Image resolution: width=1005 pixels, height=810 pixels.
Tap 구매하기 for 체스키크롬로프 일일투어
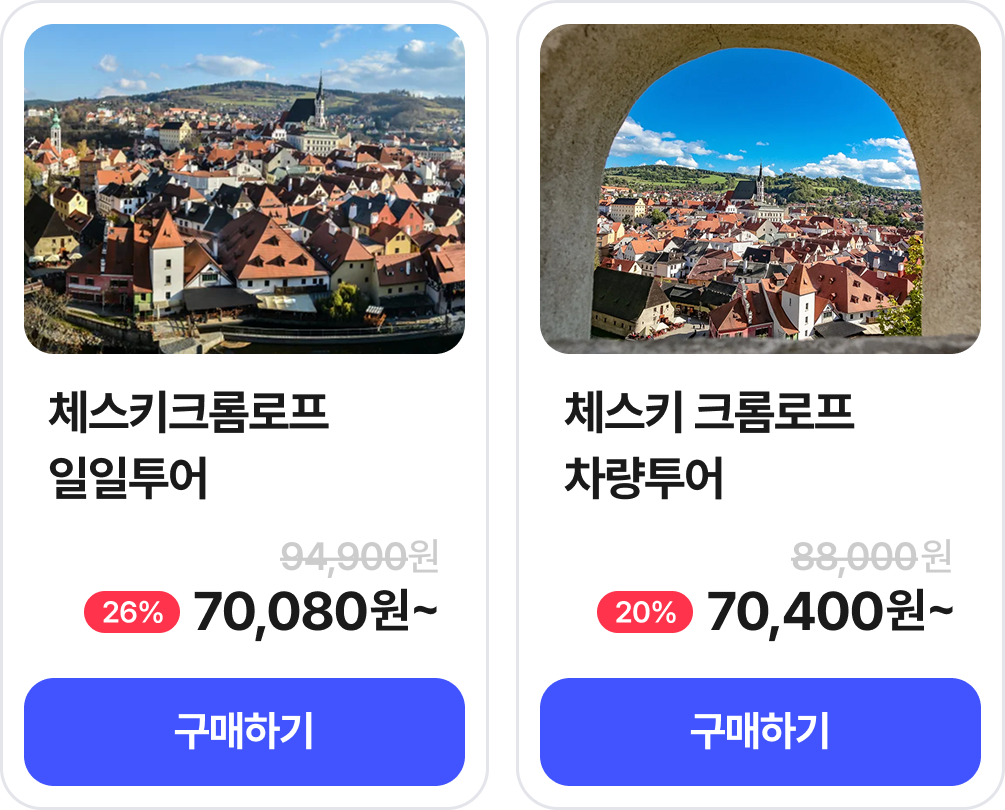(x=244, y=732)
